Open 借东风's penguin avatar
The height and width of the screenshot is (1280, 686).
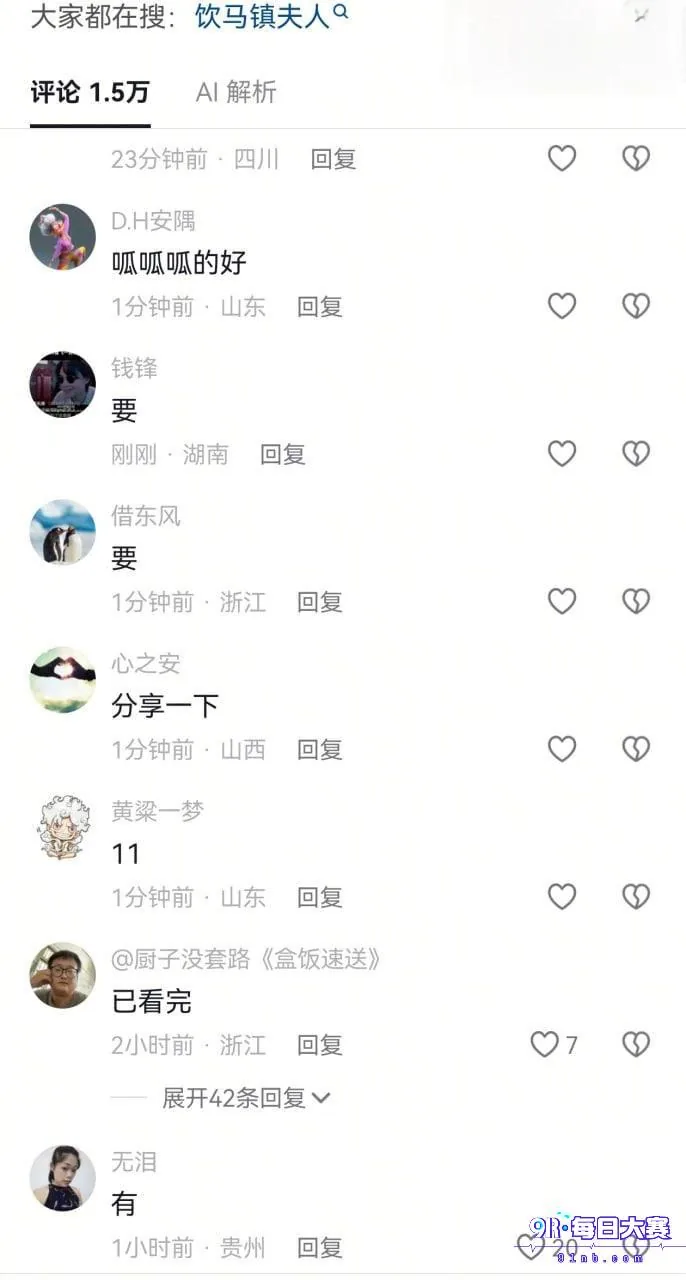pos(63,532)
